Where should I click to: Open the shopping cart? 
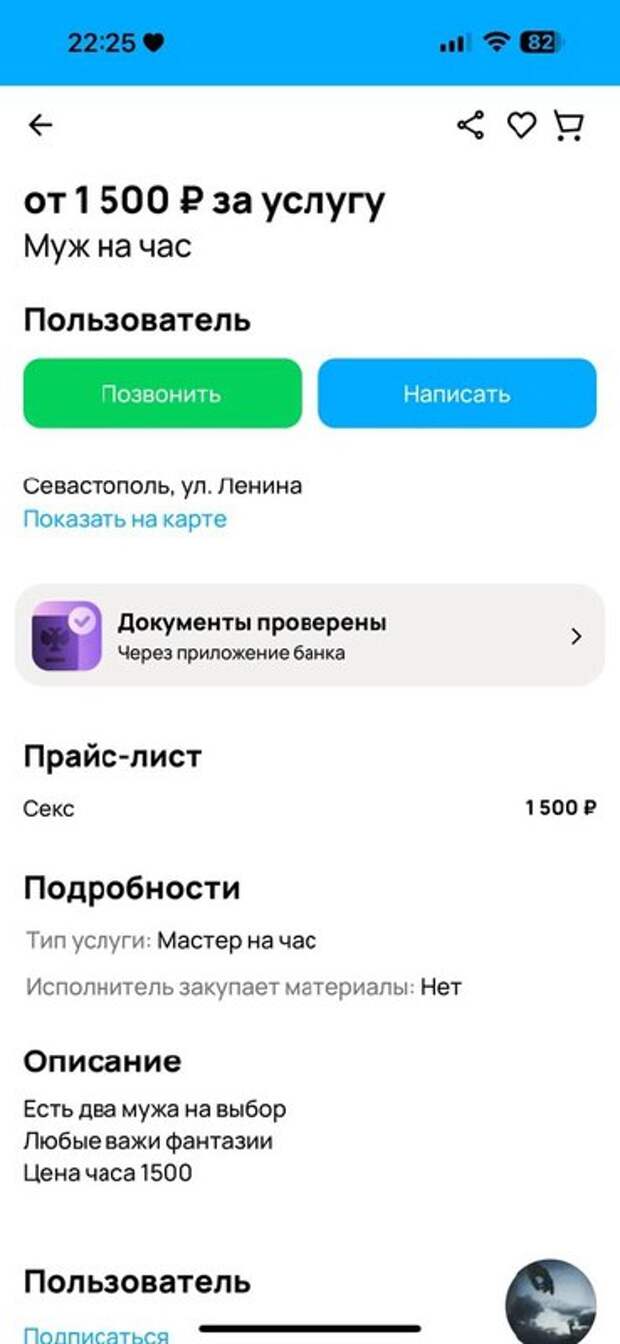point(569,125)
